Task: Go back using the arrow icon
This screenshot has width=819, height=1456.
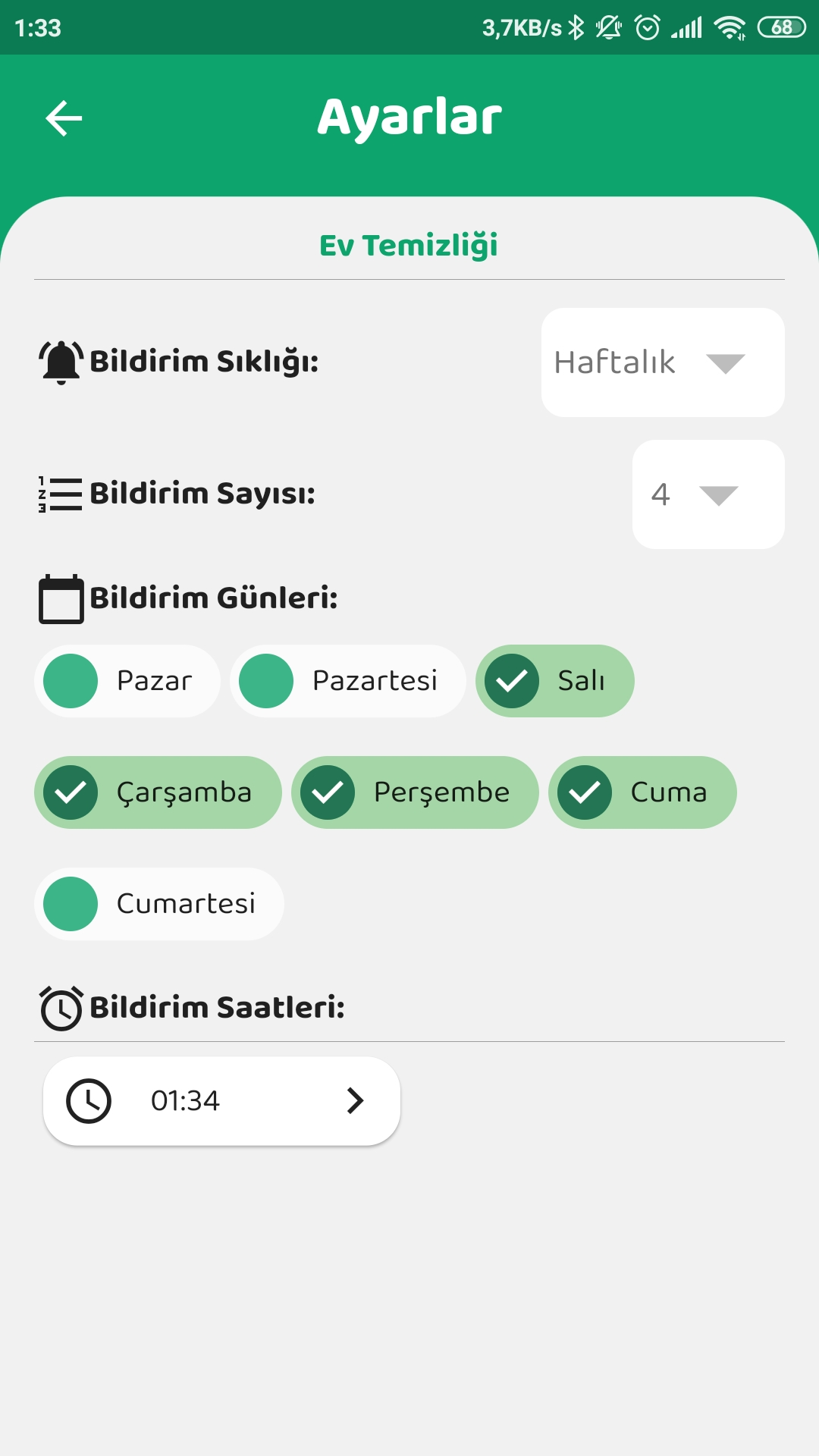Action: (64, 118)
